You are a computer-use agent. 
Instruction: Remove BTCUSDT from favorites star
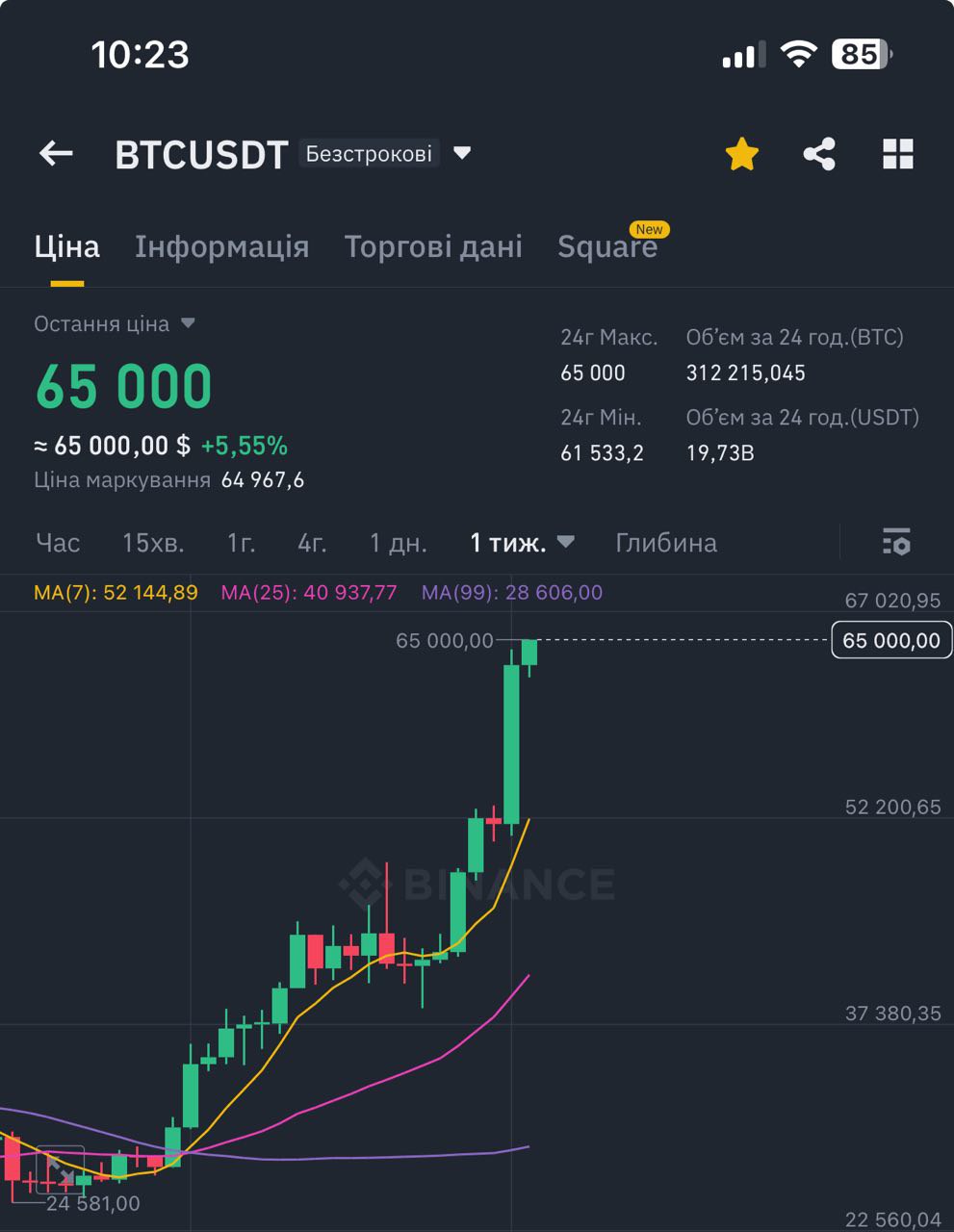click(x=741, y=154)
